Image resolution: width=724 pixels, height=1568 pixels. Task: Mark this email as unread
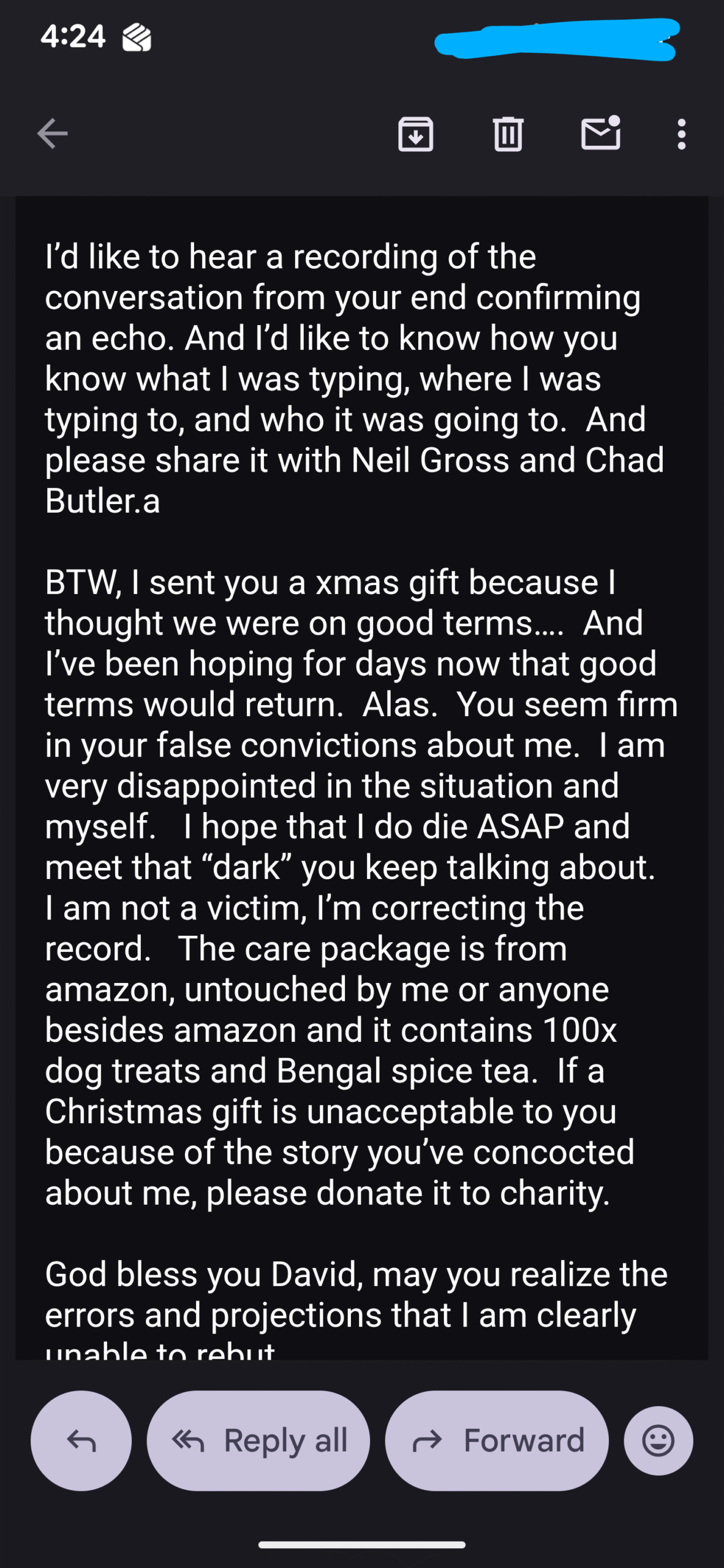(600, 134)
